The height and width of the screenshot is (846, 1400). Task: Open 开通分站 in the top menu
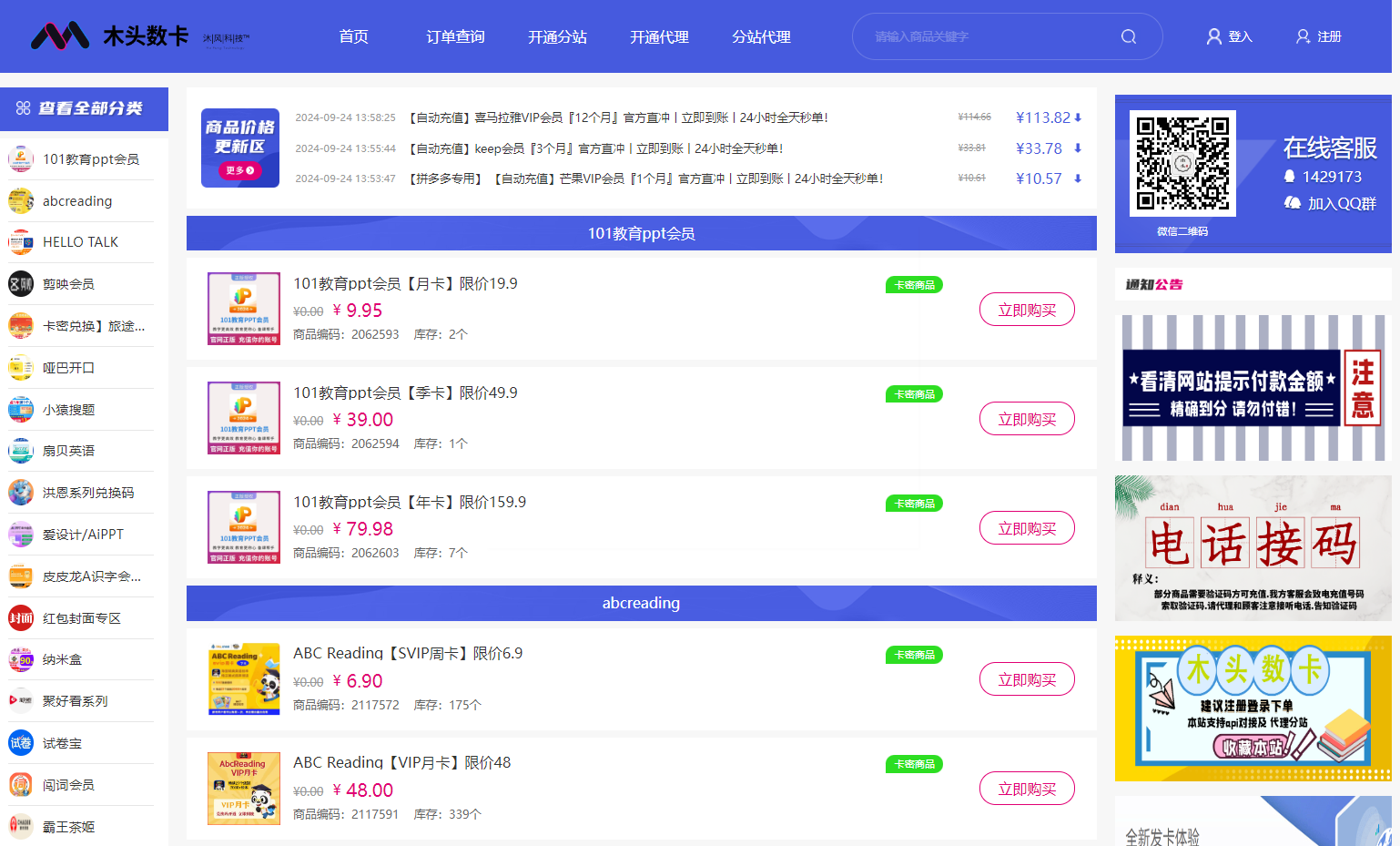(557, 36)
